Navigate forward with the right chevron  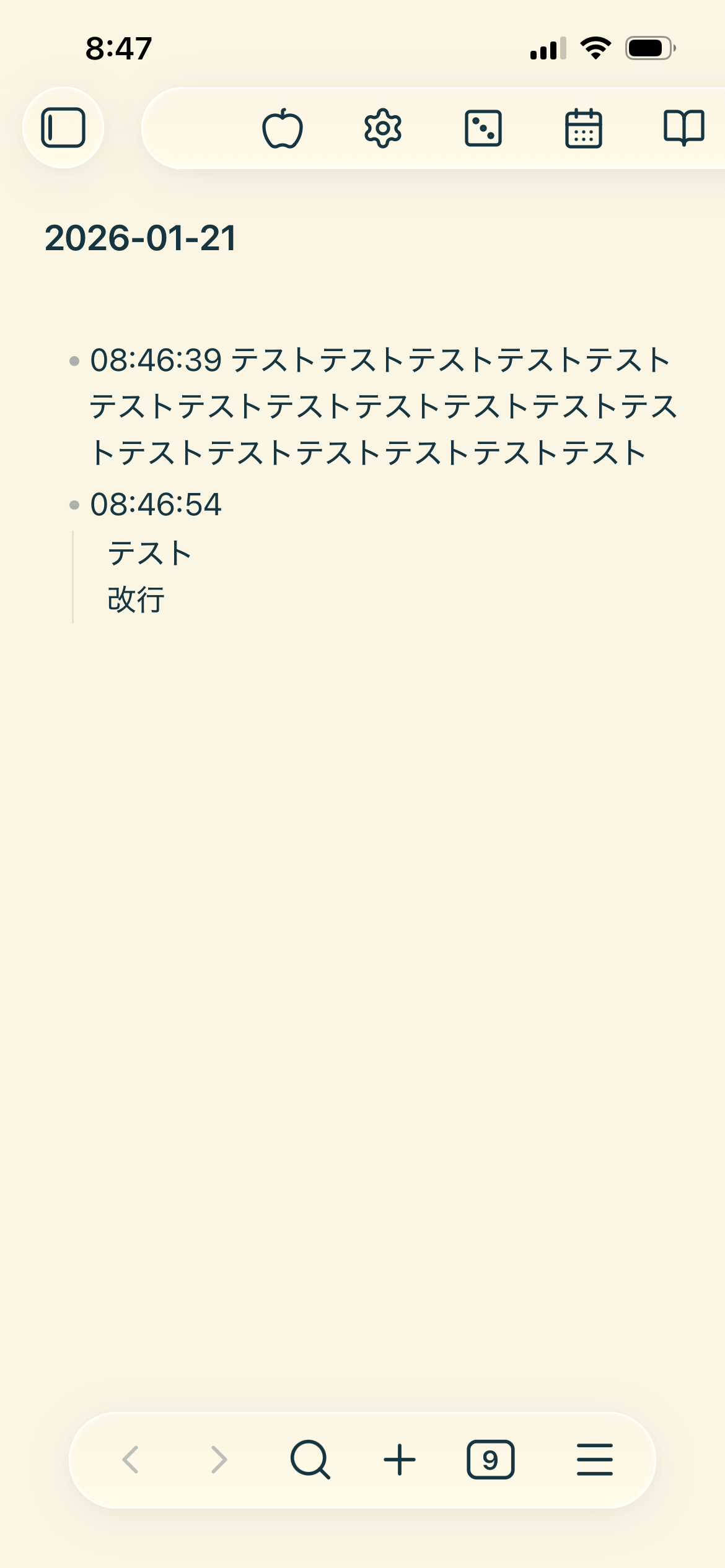pos(219,1460)
